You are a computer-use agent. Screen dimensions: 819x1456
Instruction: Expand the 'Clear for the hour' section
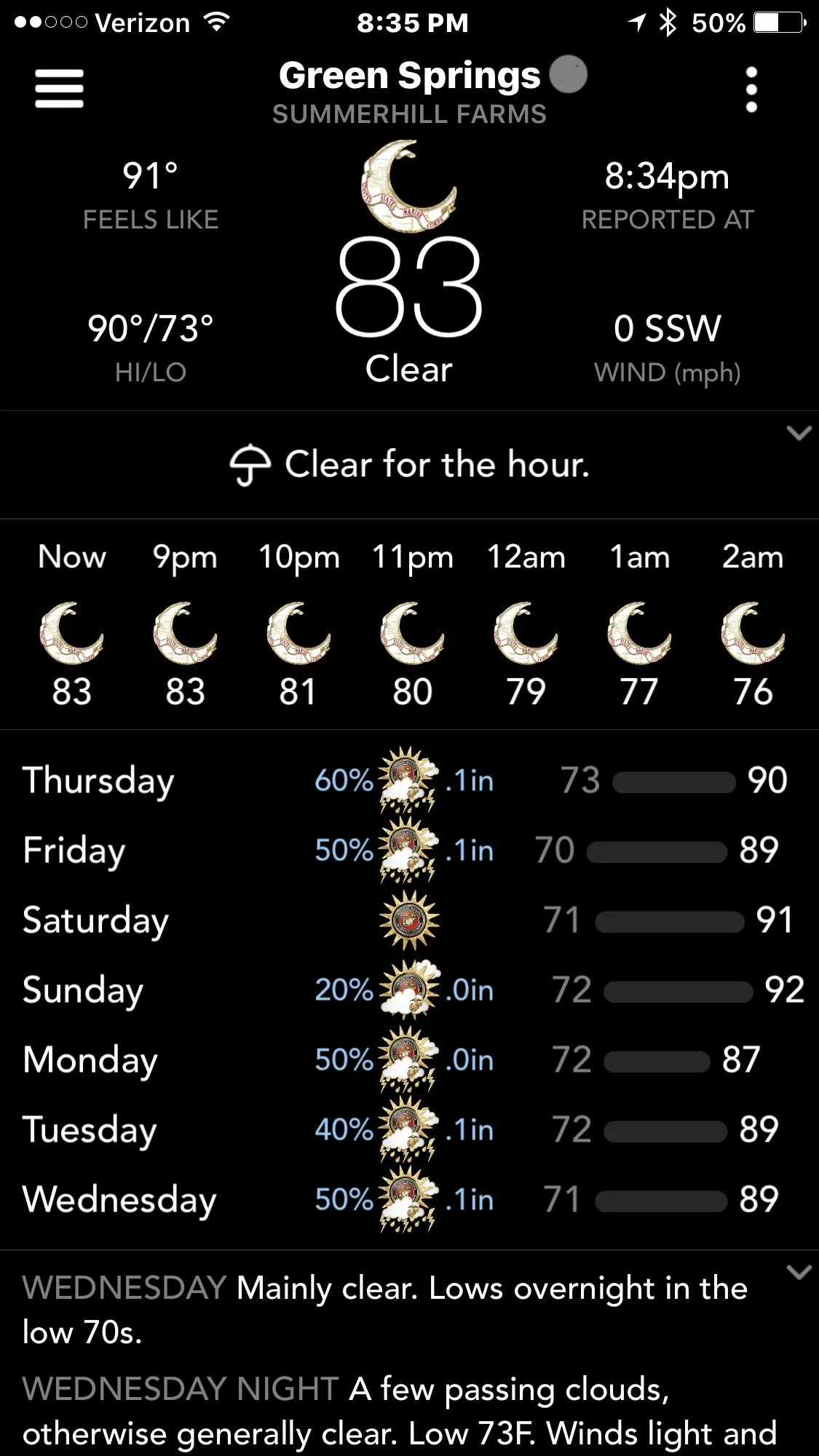tap(799, 434)
